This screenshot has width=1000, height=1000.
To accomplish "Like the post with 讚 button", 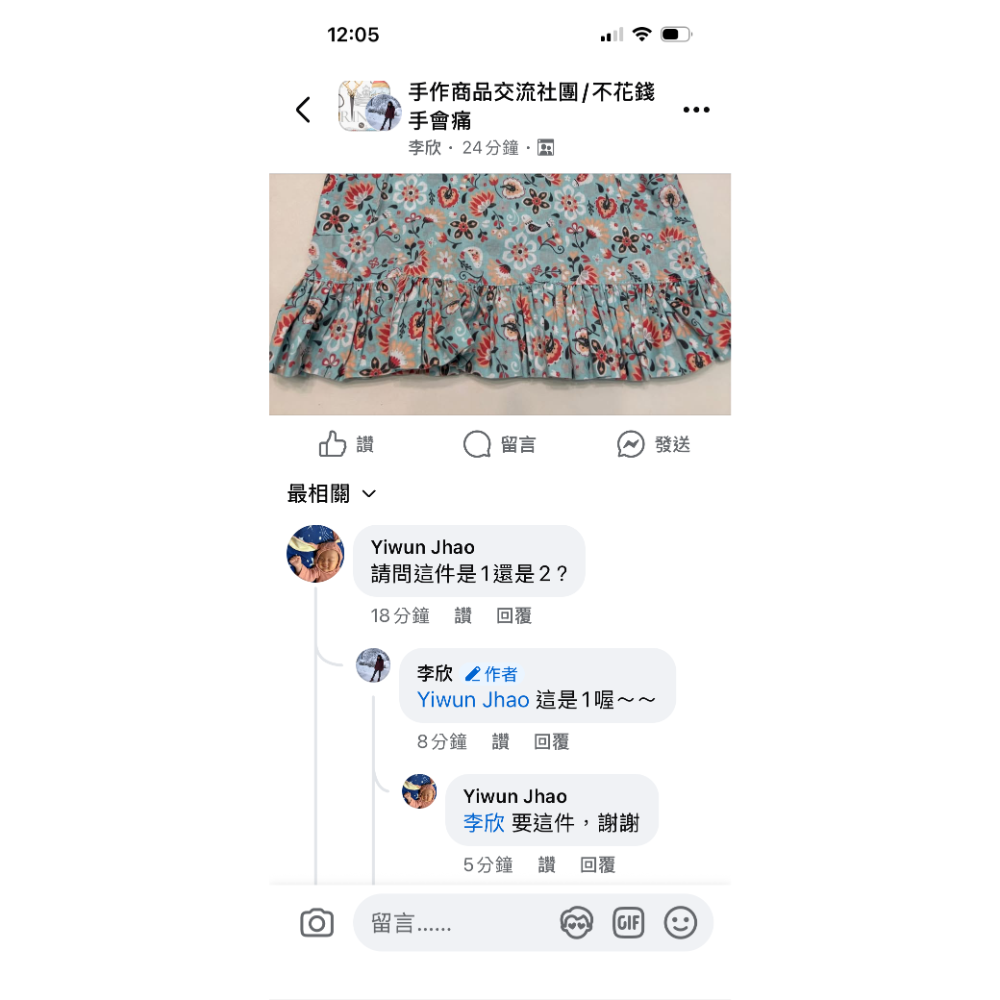I will click(x=346, y=445).
